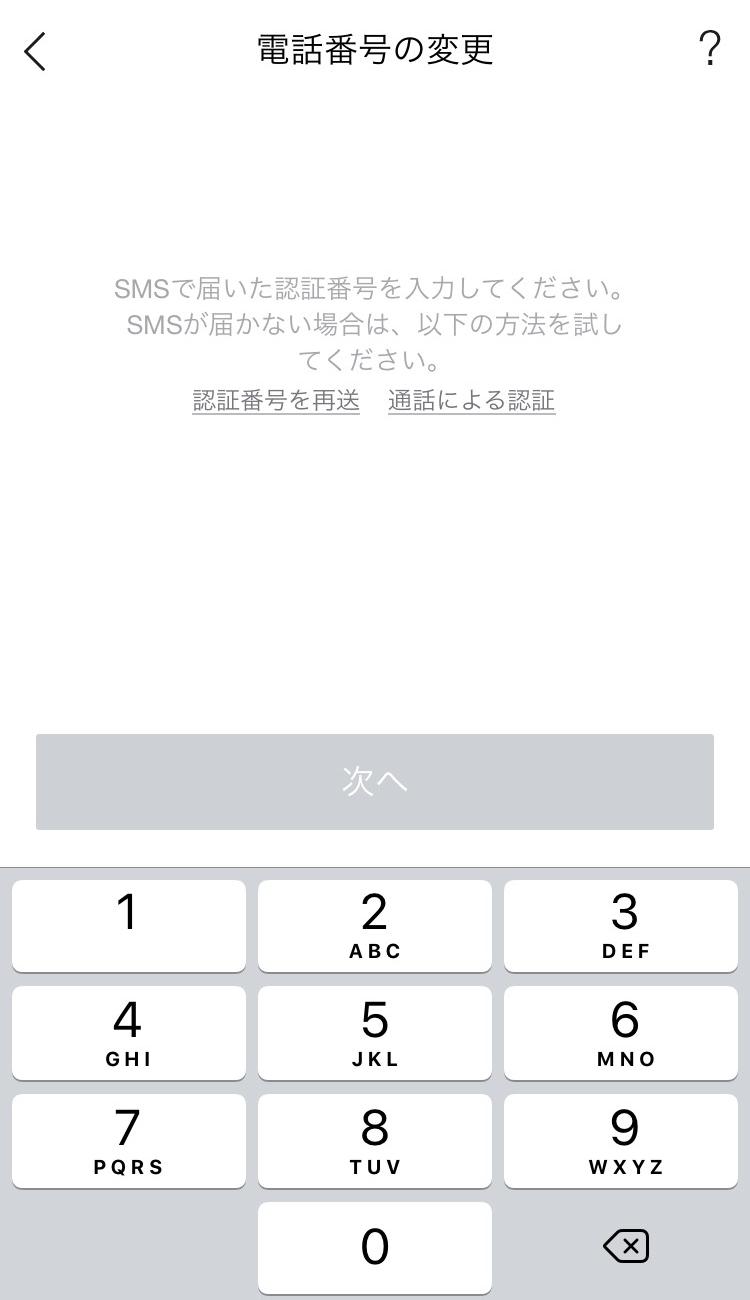Tap the 次へ next button
Screen dimensions: 750x1300
pyautogui.click(x=375, y=781)
